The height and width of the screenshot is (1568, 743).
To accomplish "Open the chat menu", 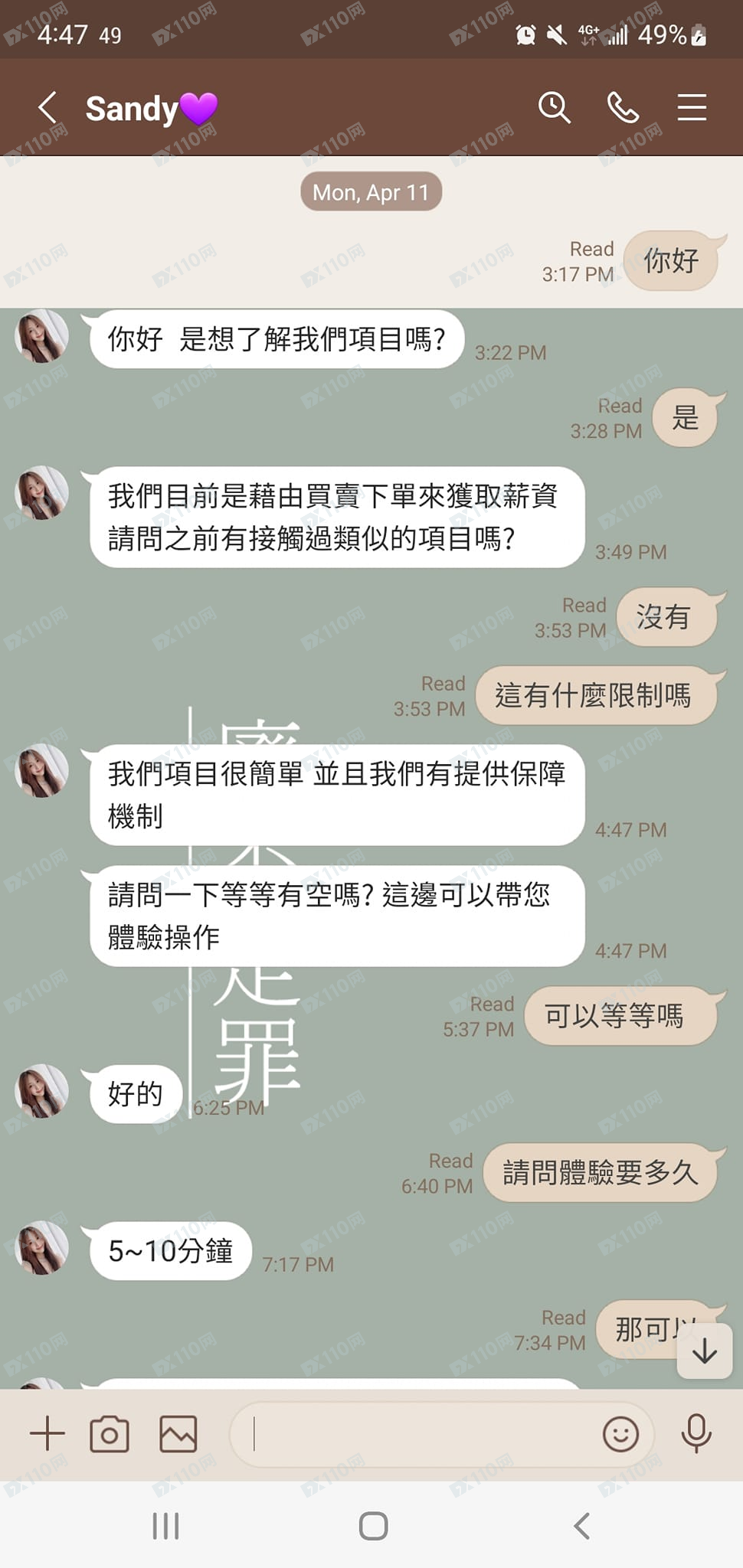I will 692,108.
